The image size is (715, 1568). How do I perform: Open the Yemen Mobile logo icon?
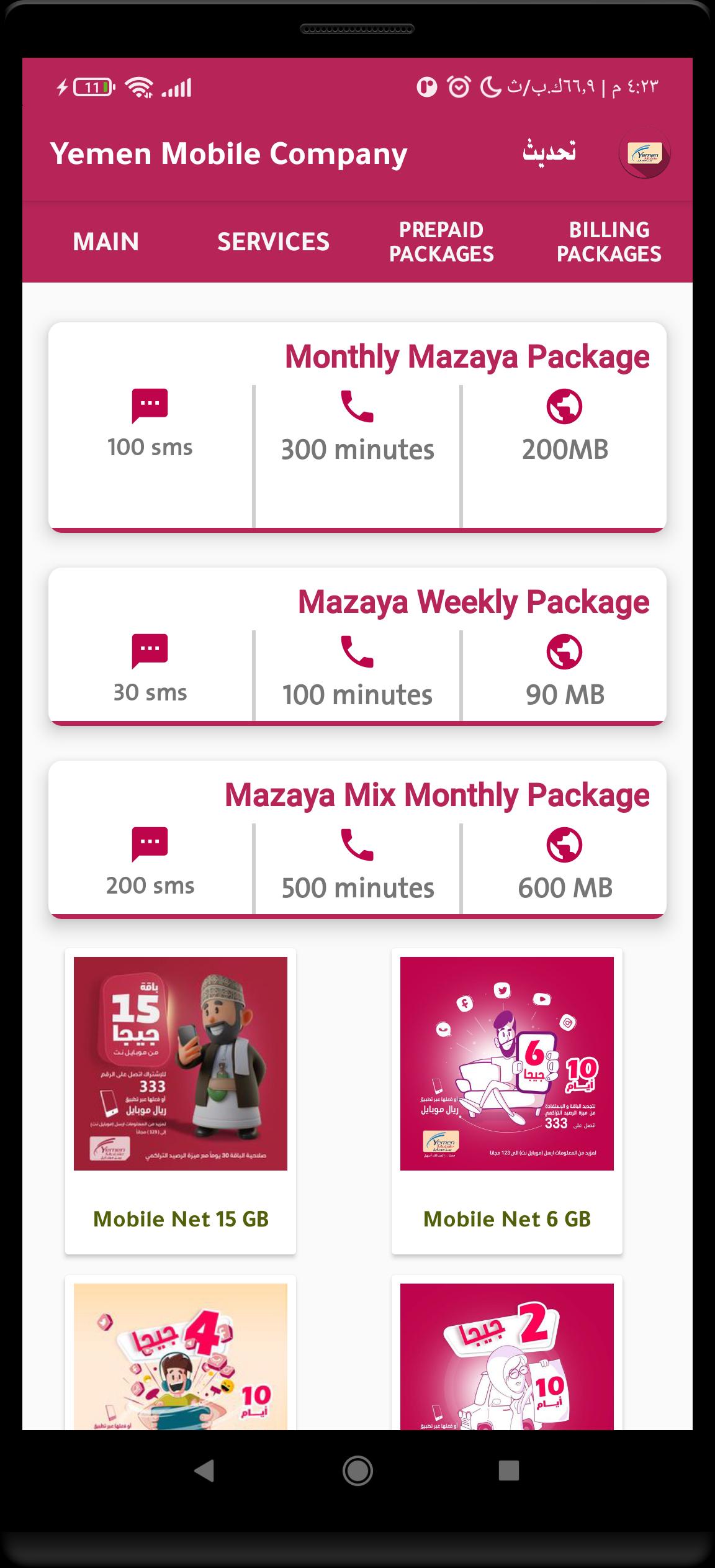coord(645,153)
